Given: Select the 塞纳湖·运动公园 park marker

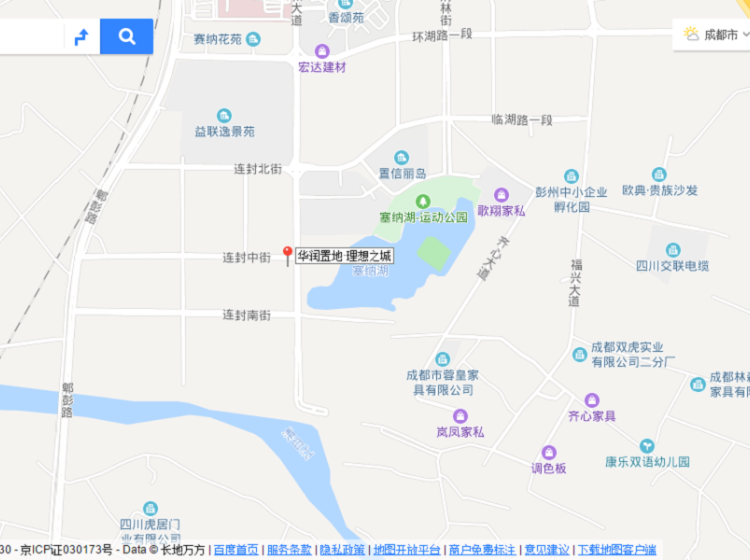Looking at the screenshot, I should [x=422, y=202].
